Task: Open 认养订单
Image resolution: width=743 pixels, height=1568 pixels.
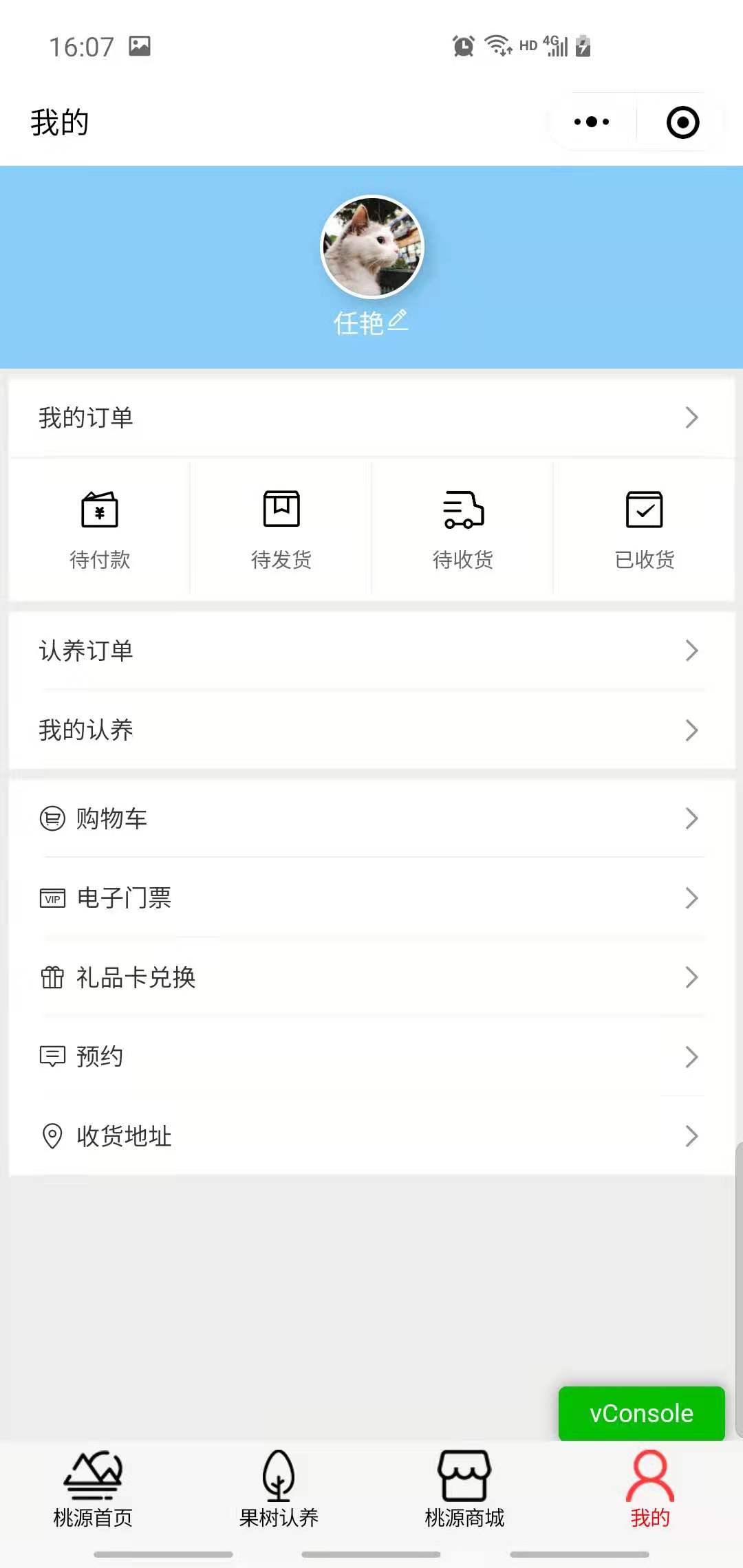Action: (371, 651)
